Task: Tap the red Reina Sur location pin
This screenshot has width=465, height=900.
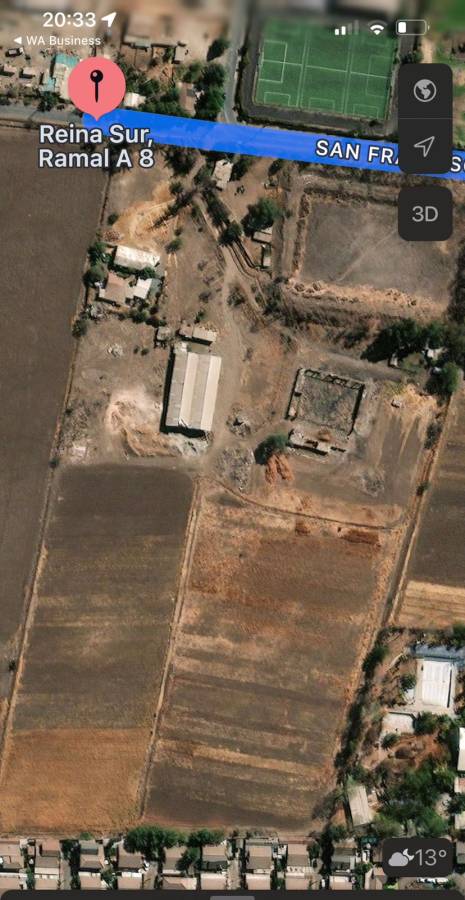Action: point(96,88)
